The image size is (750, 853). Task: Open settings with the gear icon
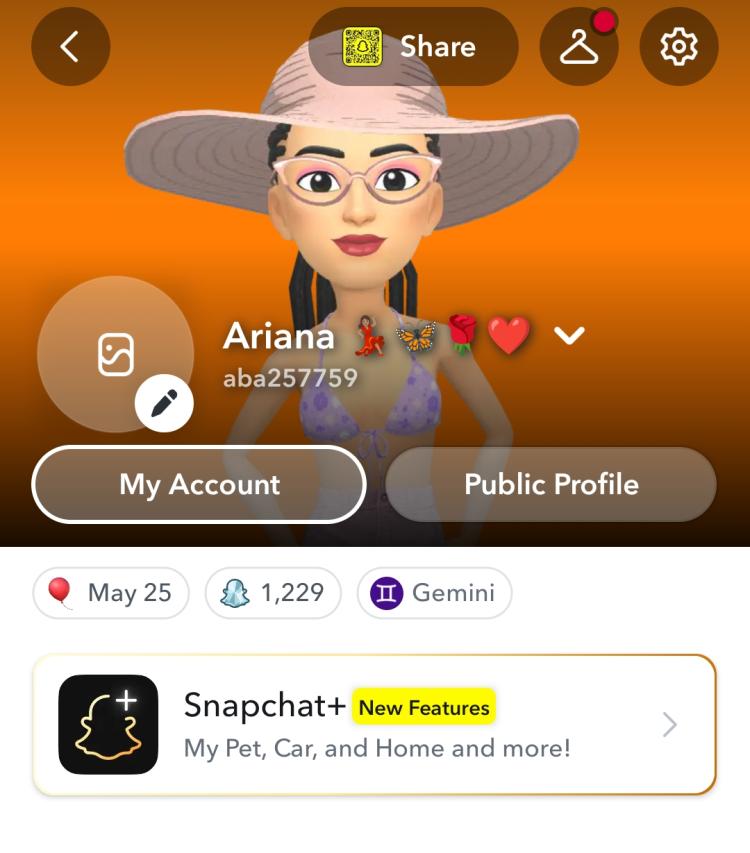pyautogui.click(x=679, y=46)
